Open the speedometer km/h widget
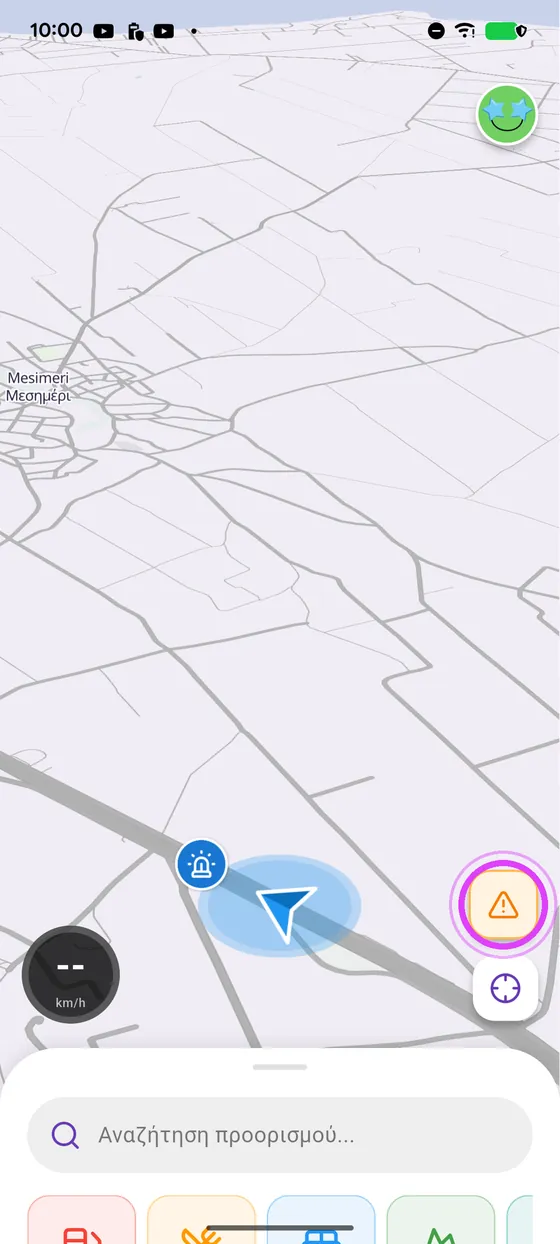This screenshot has width=560, height=1244. point(71,974)
